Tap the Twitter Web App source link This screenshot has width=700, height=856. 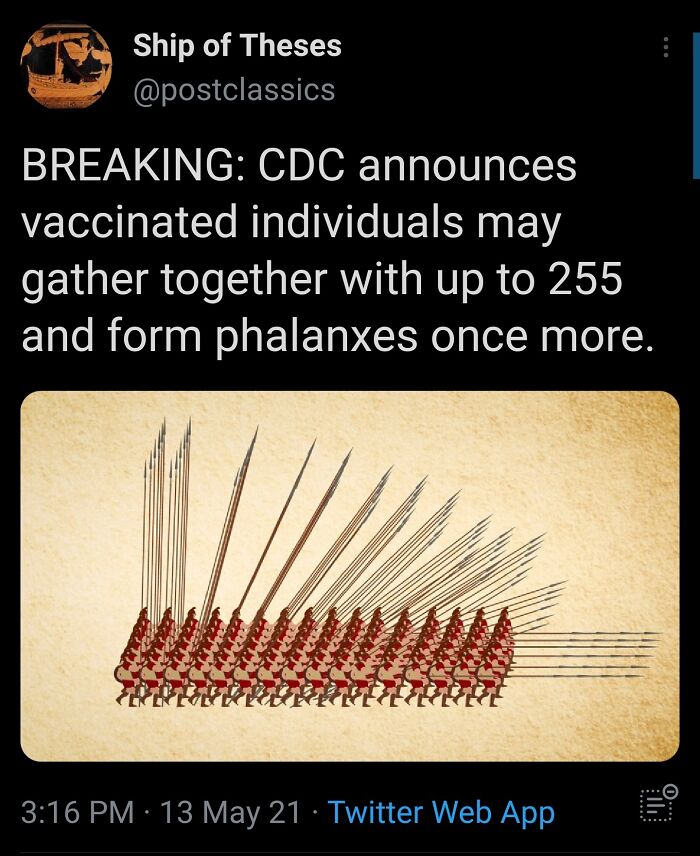coord(441,812)
